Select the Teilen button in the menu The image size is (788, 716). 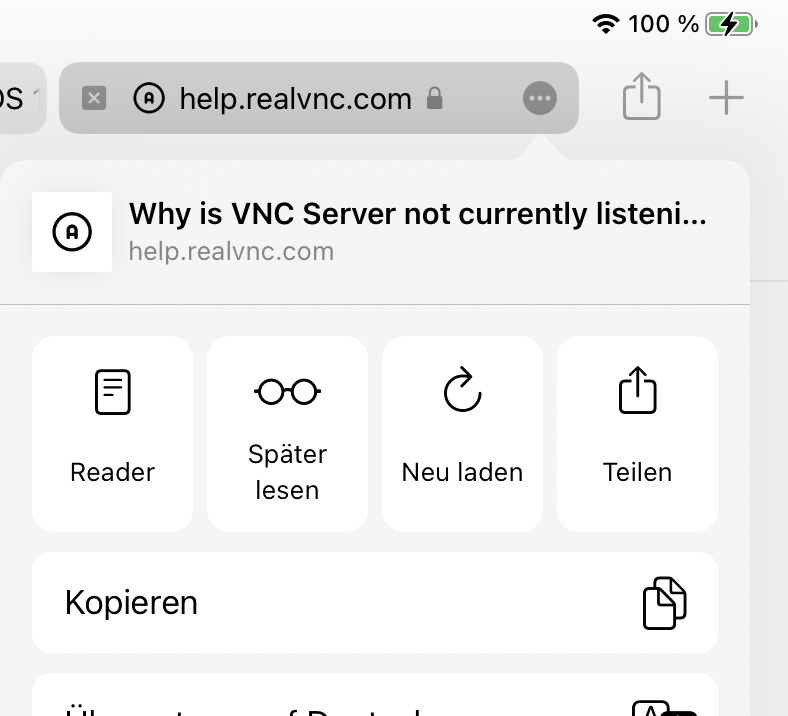[x=637, y=434]
